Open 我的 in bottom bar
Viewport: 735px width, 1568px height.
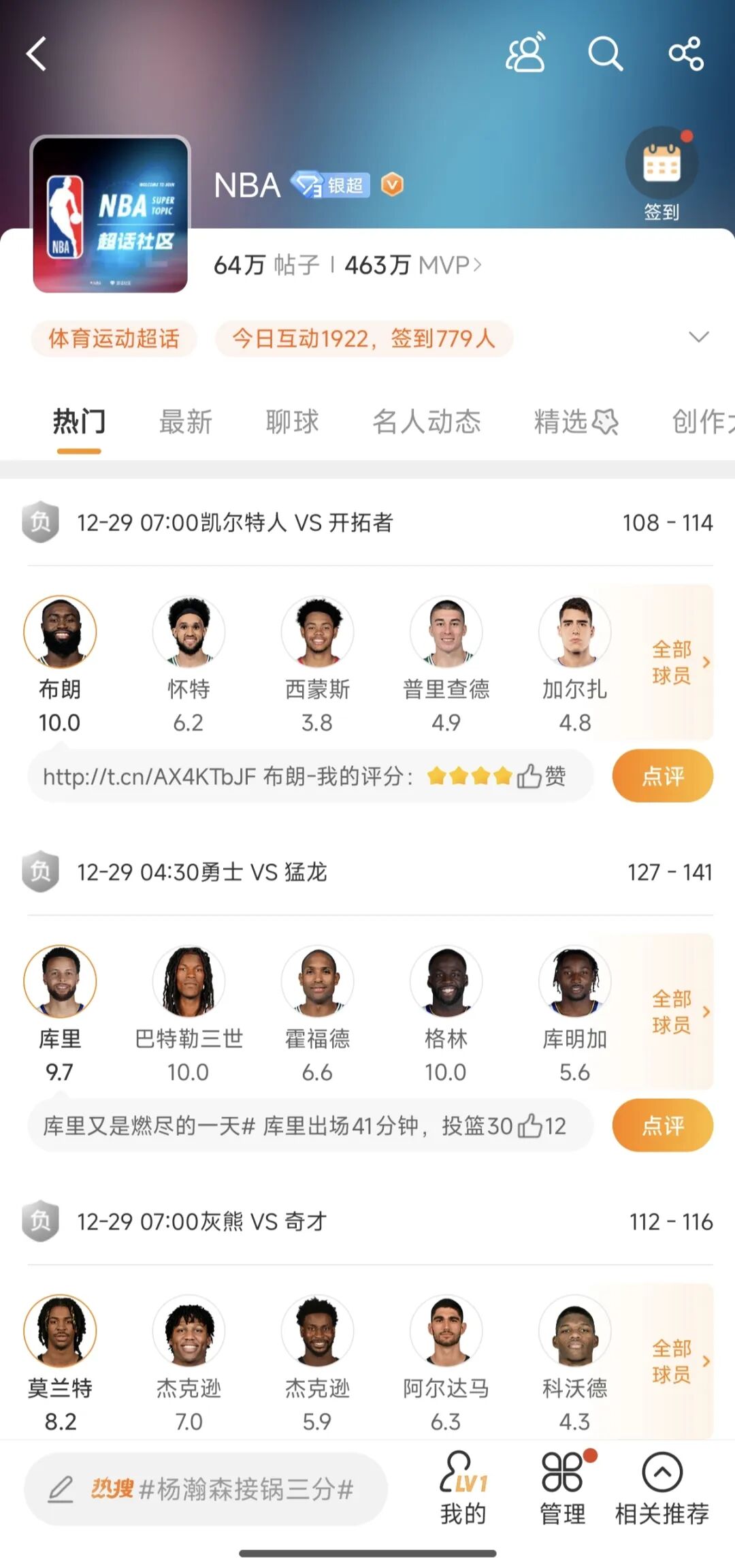pos(463,1490)
